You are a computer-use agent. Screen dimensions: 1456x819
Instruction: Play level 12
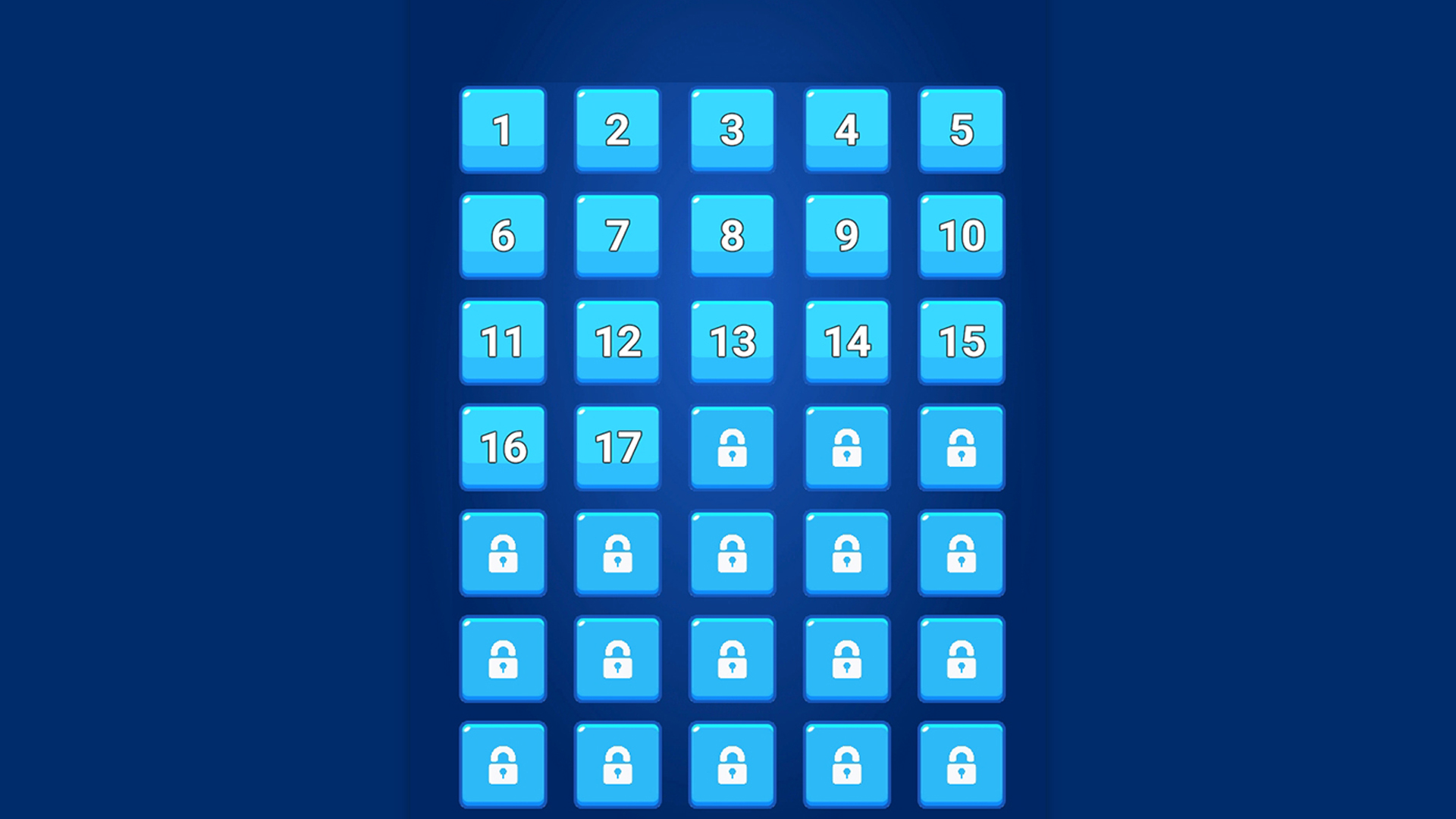coord(617,341)
